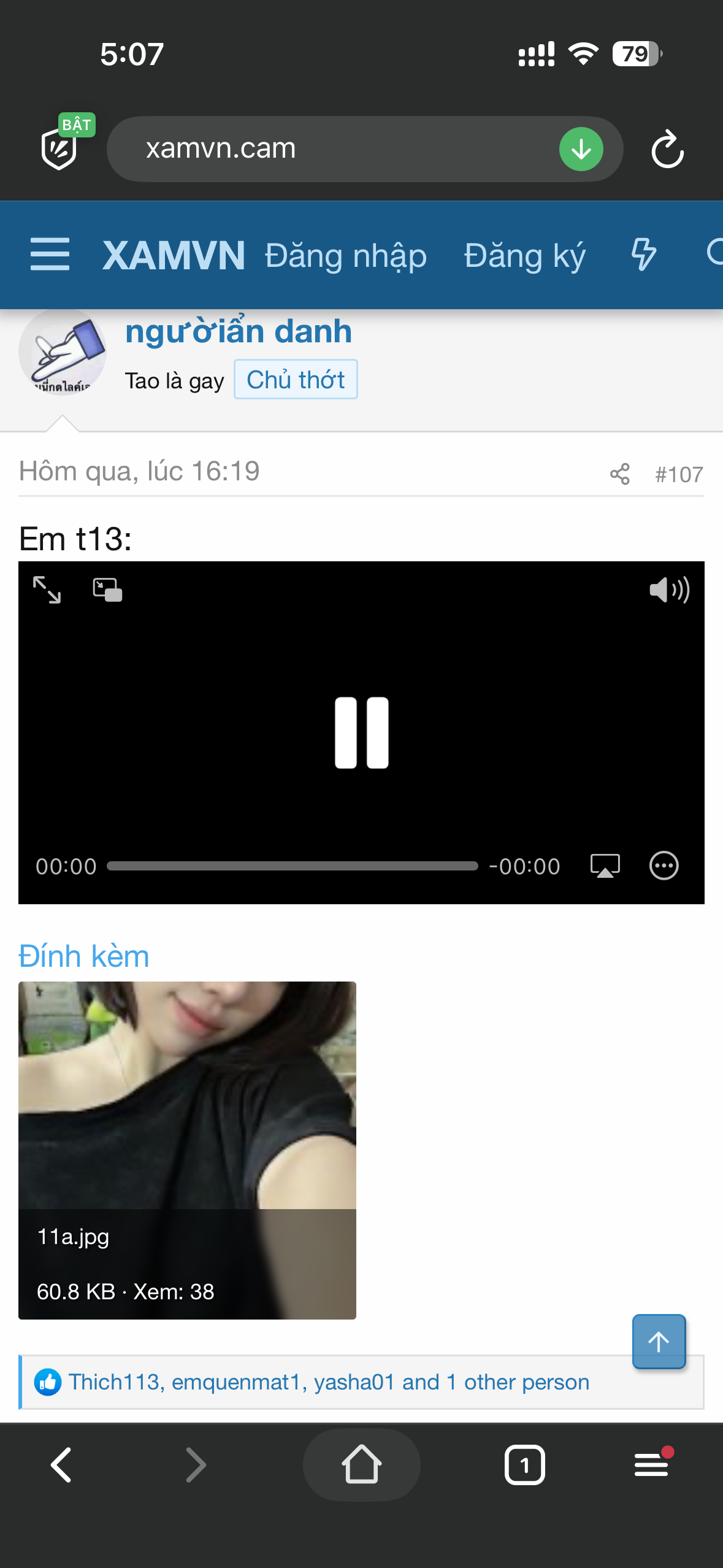Open the #107 post permalink
Screen dimensions: 723x1568
[x=679, y=474]
